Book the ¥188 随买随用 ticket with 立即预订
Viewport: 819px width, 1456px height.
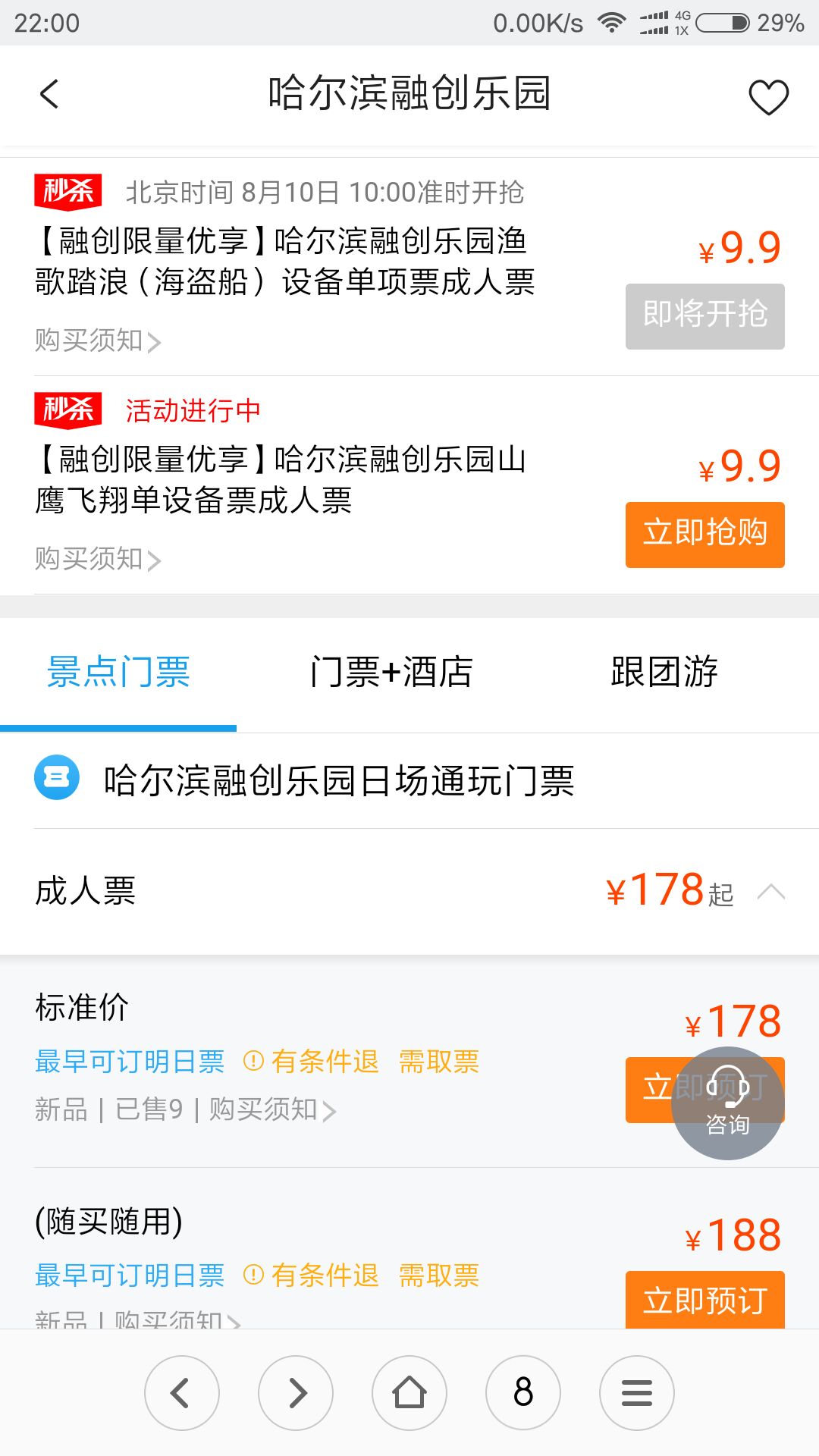(x=704, y=1300)
